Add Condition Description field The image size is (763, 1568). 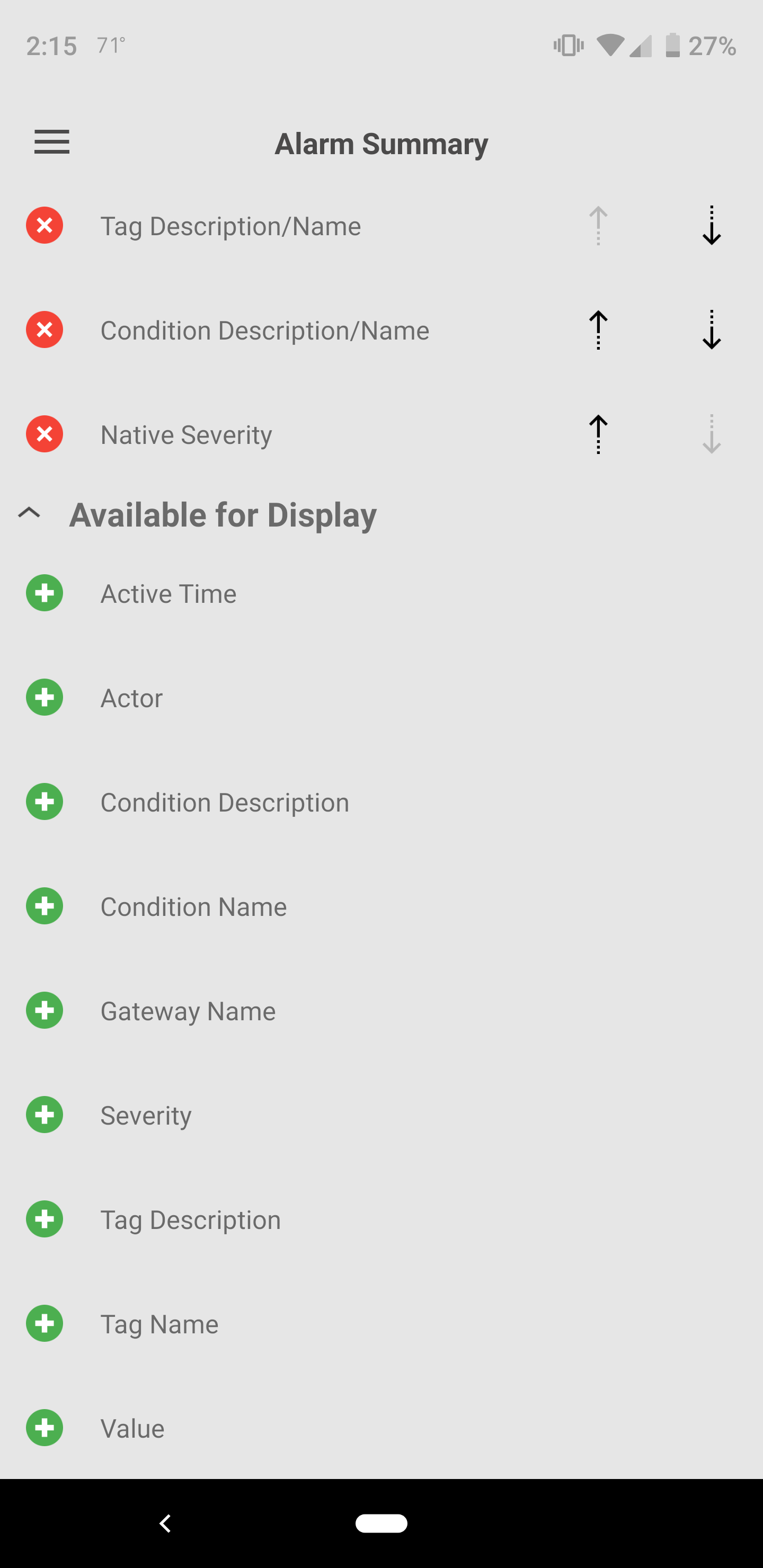45,801
